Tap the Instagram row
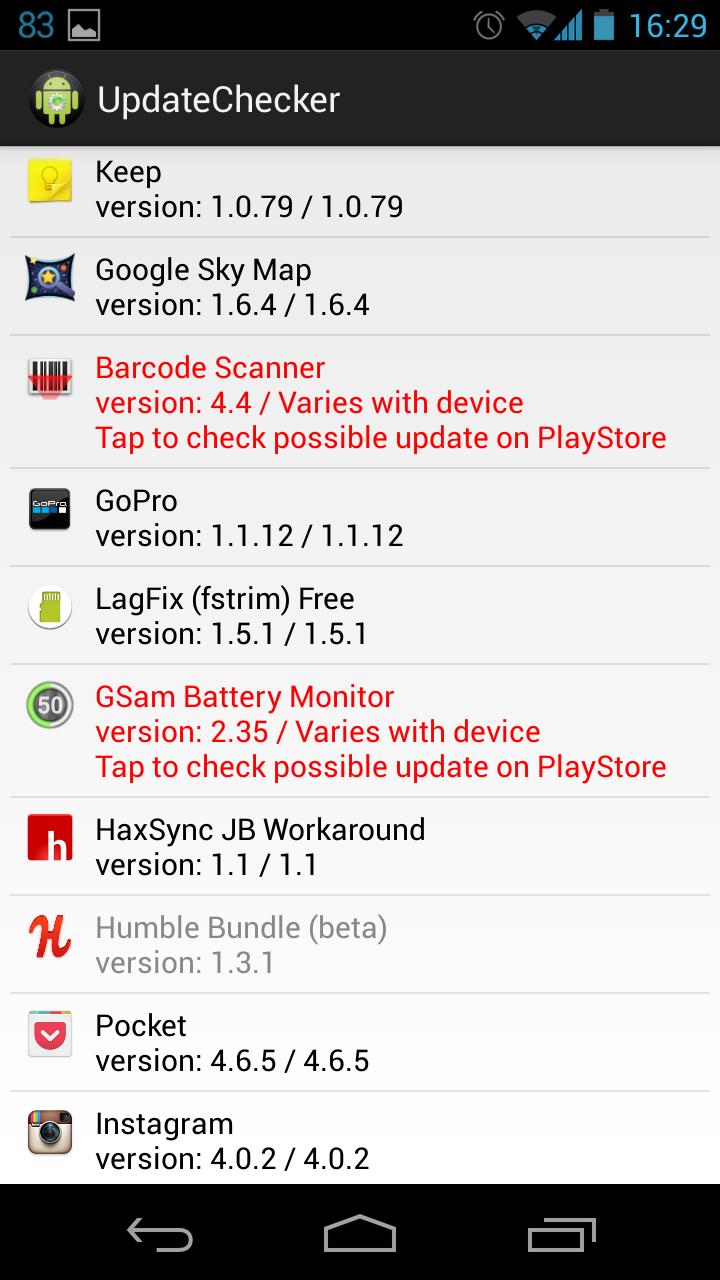 [x=360, y=1140]
